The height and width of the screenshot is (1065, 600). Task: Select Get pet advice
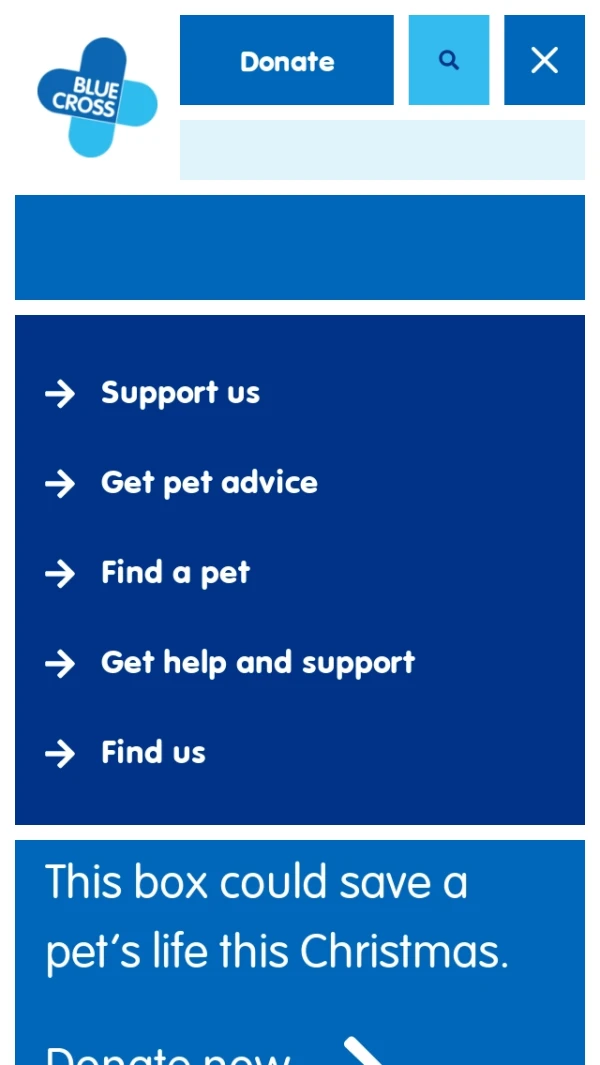(x=209, y=483)
